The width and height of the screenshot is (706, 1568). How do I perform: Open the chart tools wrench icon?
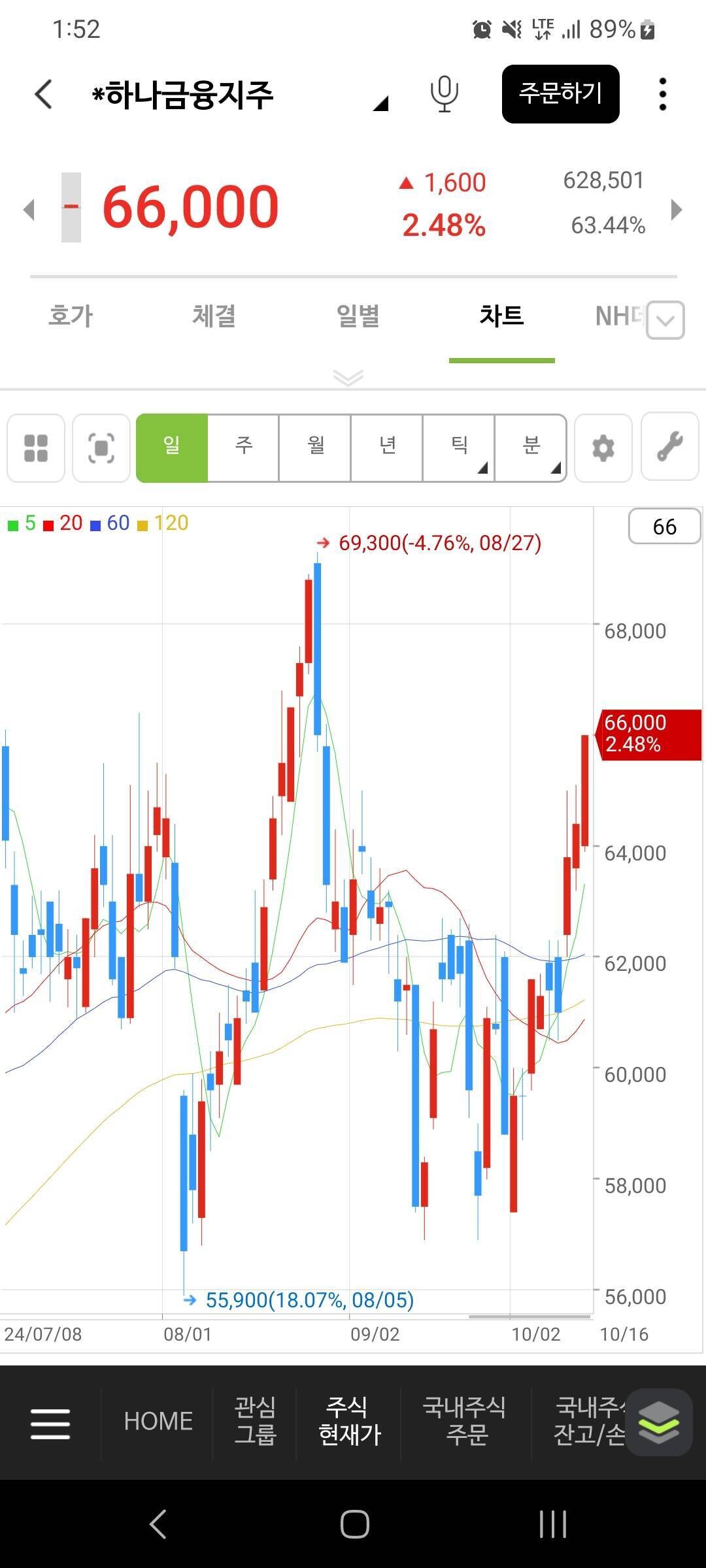[x=670, y=447]
